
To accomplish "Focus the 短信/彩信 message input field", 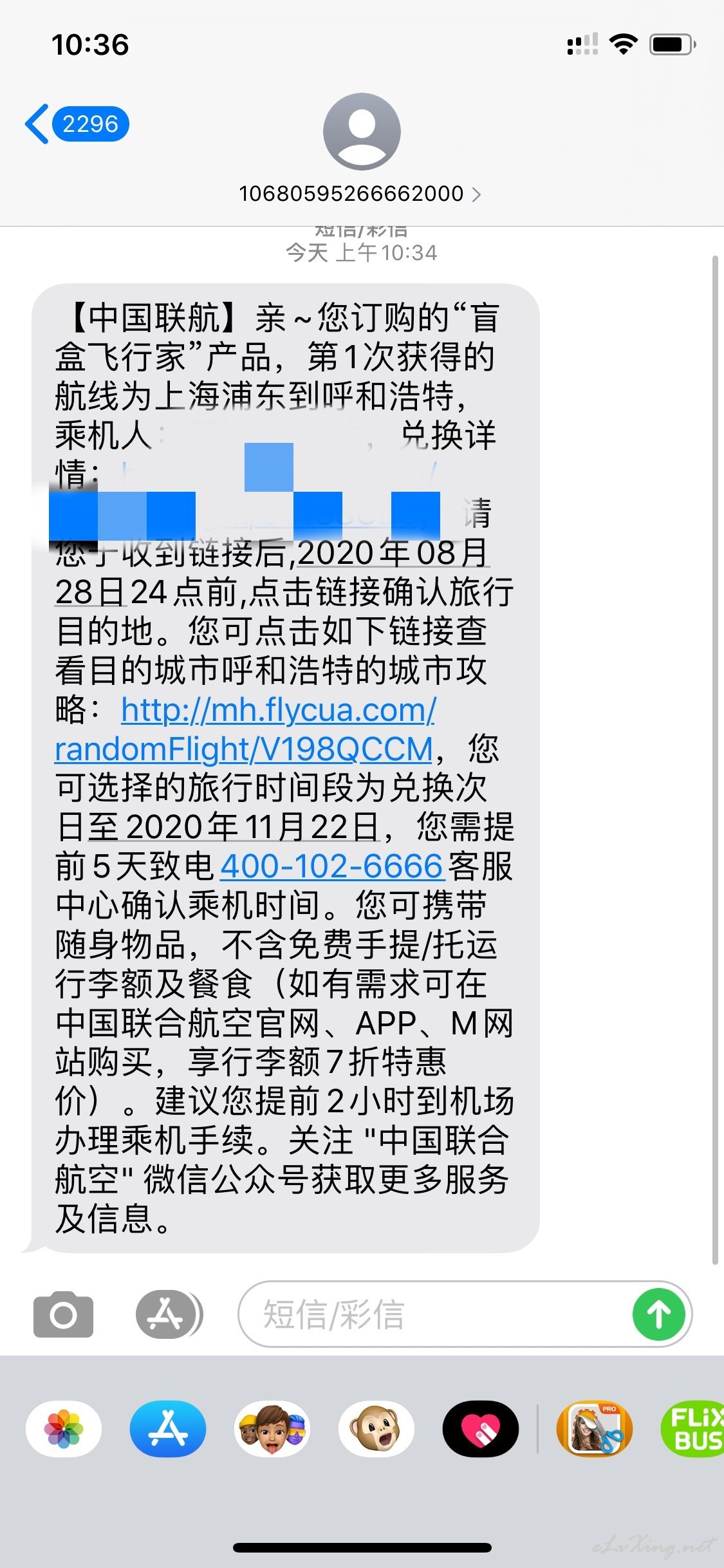I will pos(434,1314).
